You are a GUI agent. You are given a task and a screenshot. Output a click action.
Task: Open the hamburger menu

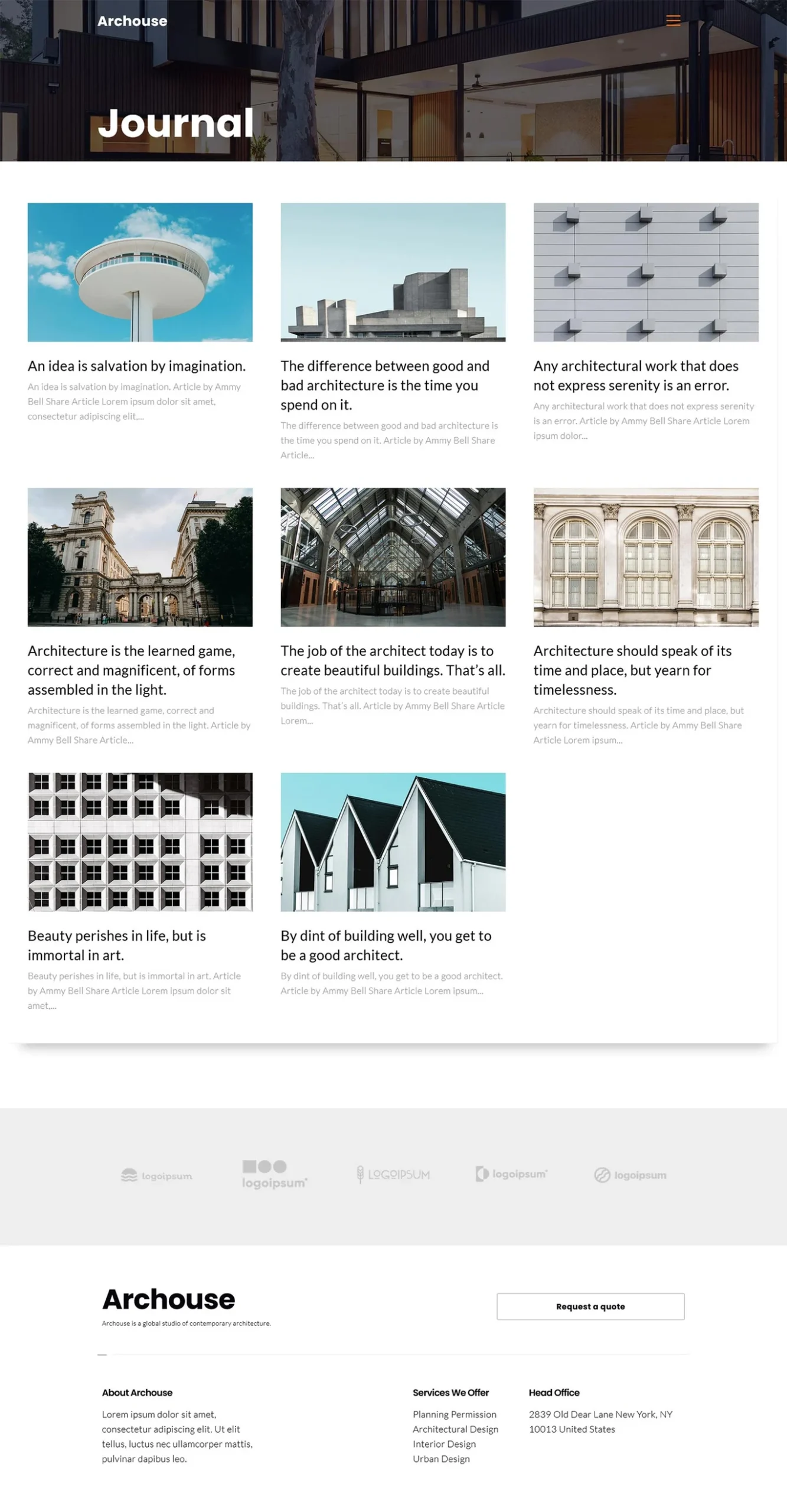point(672,21)
